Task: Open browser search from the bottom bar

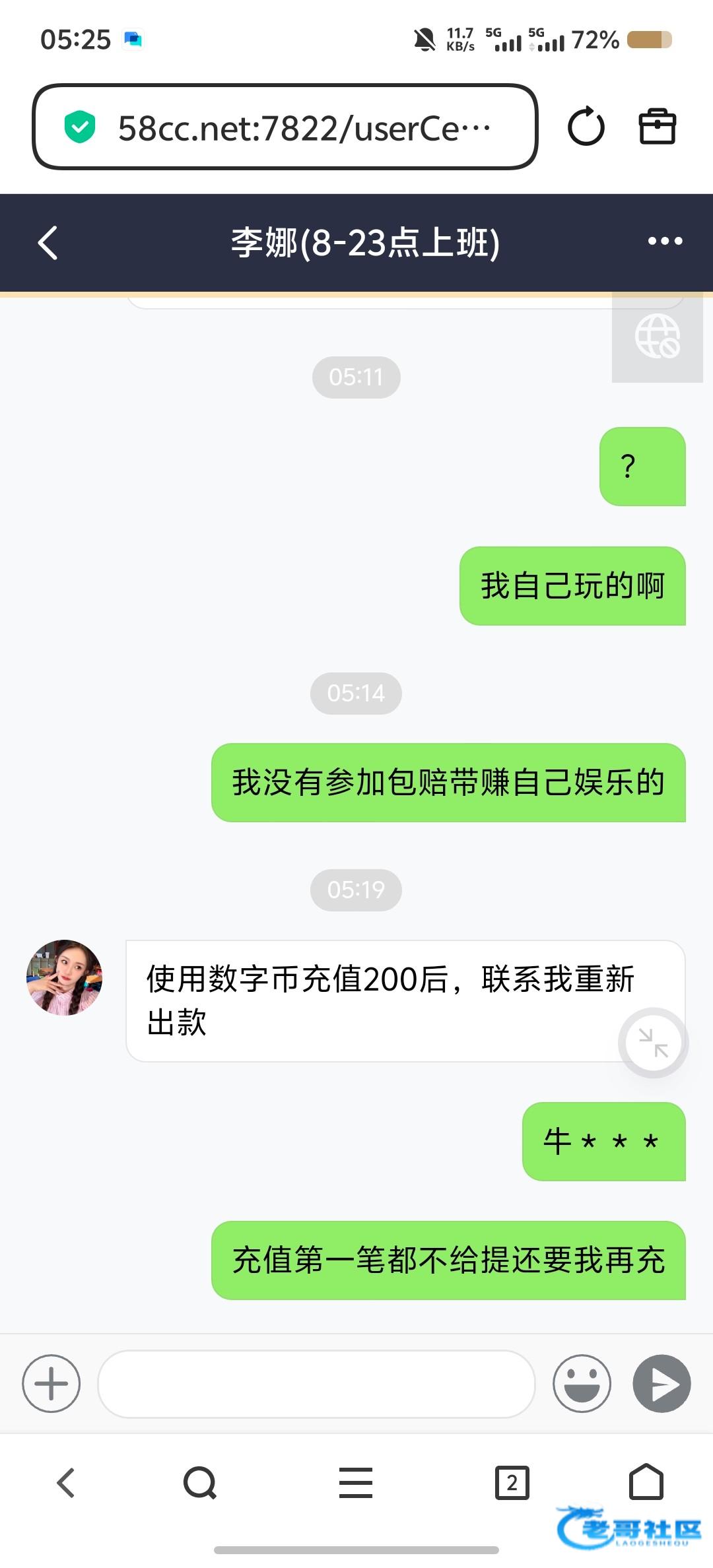Action: [x=200, y=1483]
